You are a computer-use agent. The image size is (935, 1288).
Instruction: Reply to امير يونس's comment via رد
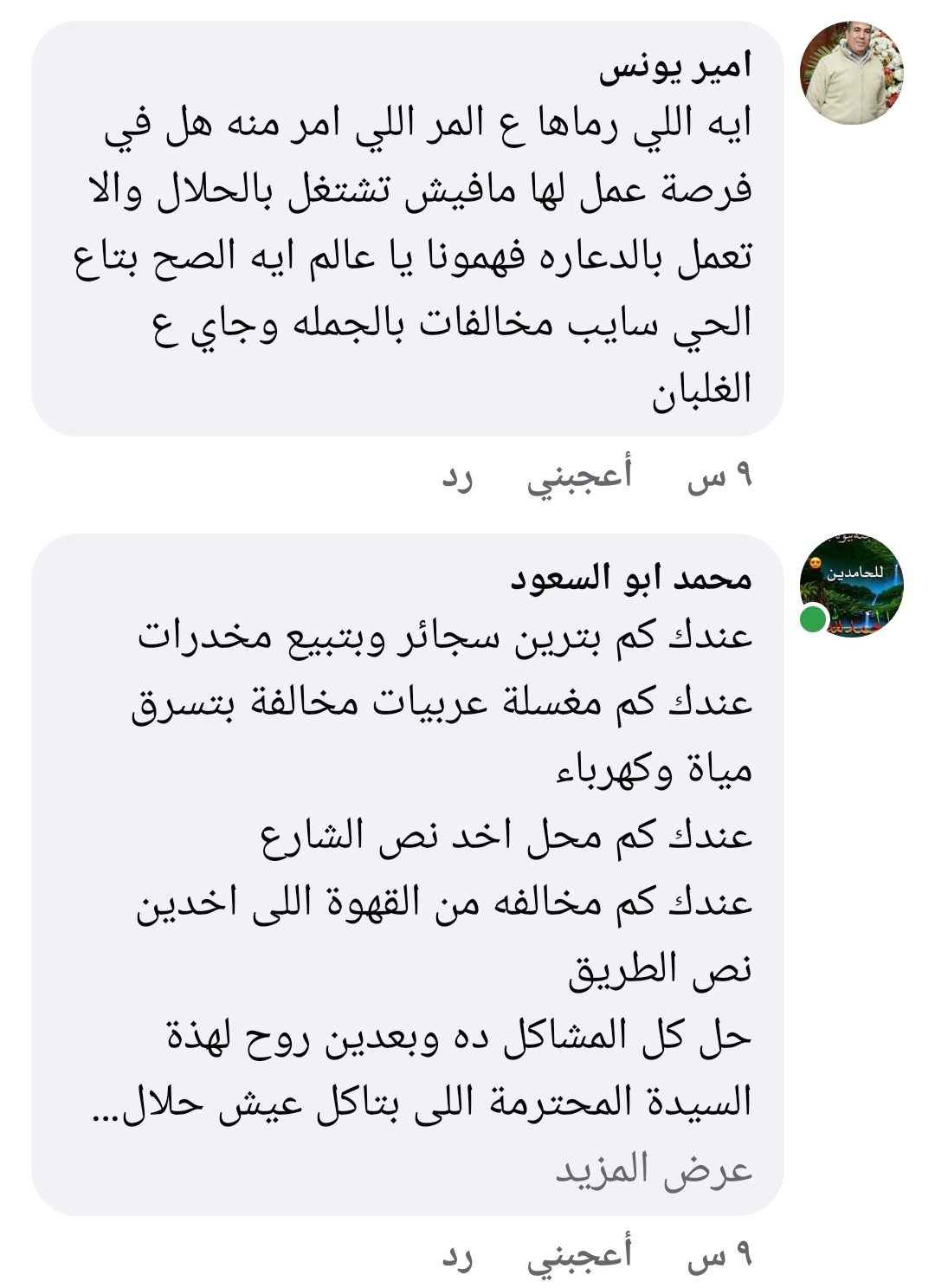[x=457, y=476]
